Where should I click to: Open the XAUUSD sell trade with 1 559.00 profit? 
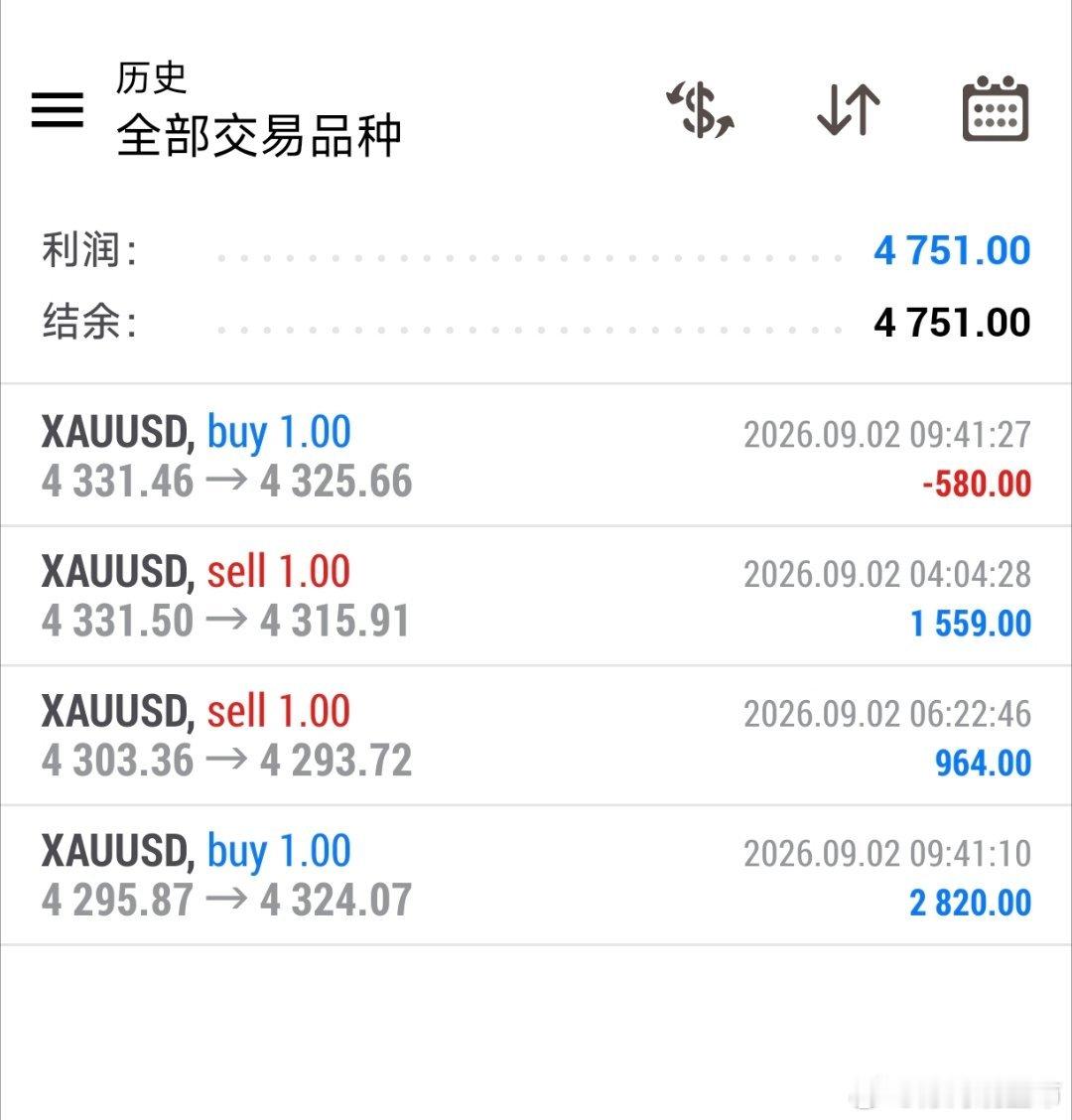[x=536, y=596]
